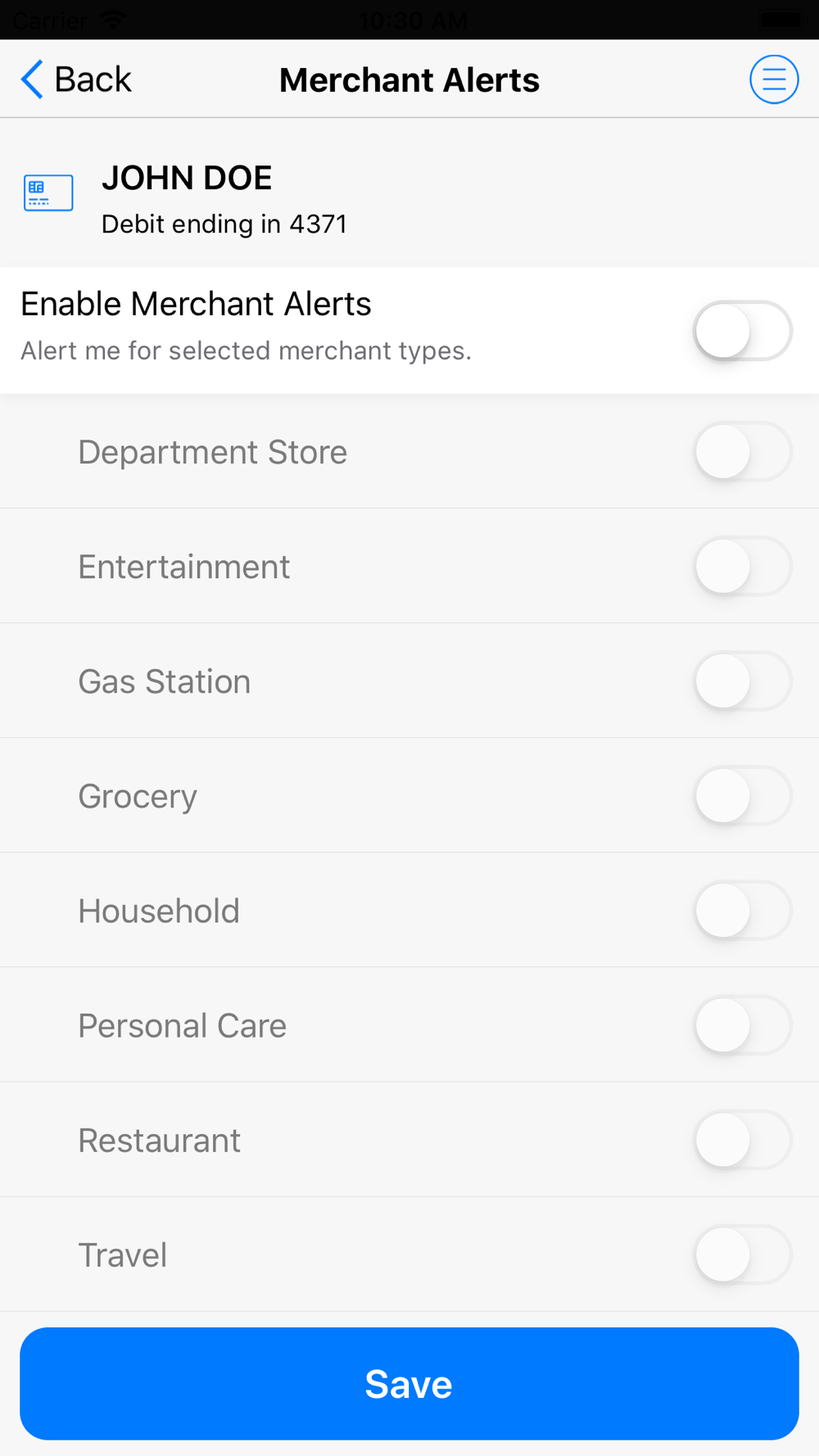This screenshot has width=819, height=1456.
Task: Go back to the previous screen
Action: (75, 79)
